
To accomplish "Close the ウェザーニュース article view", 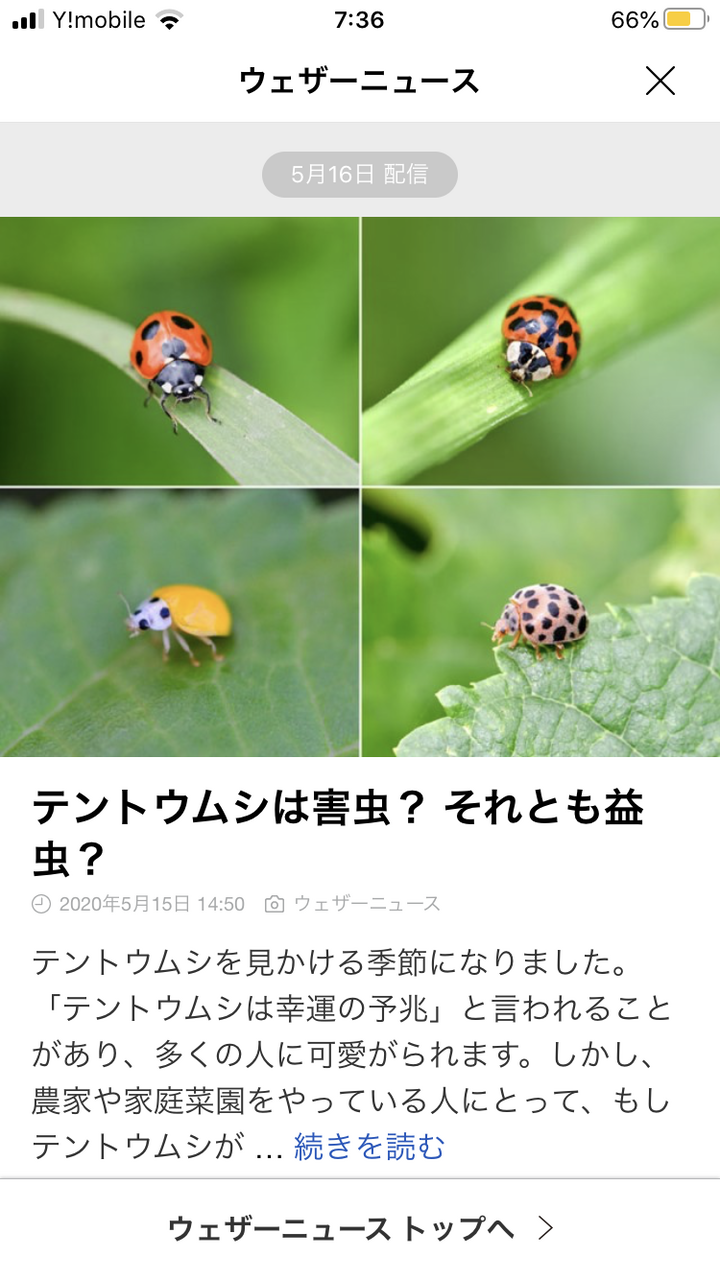I will tap(661, 81).
